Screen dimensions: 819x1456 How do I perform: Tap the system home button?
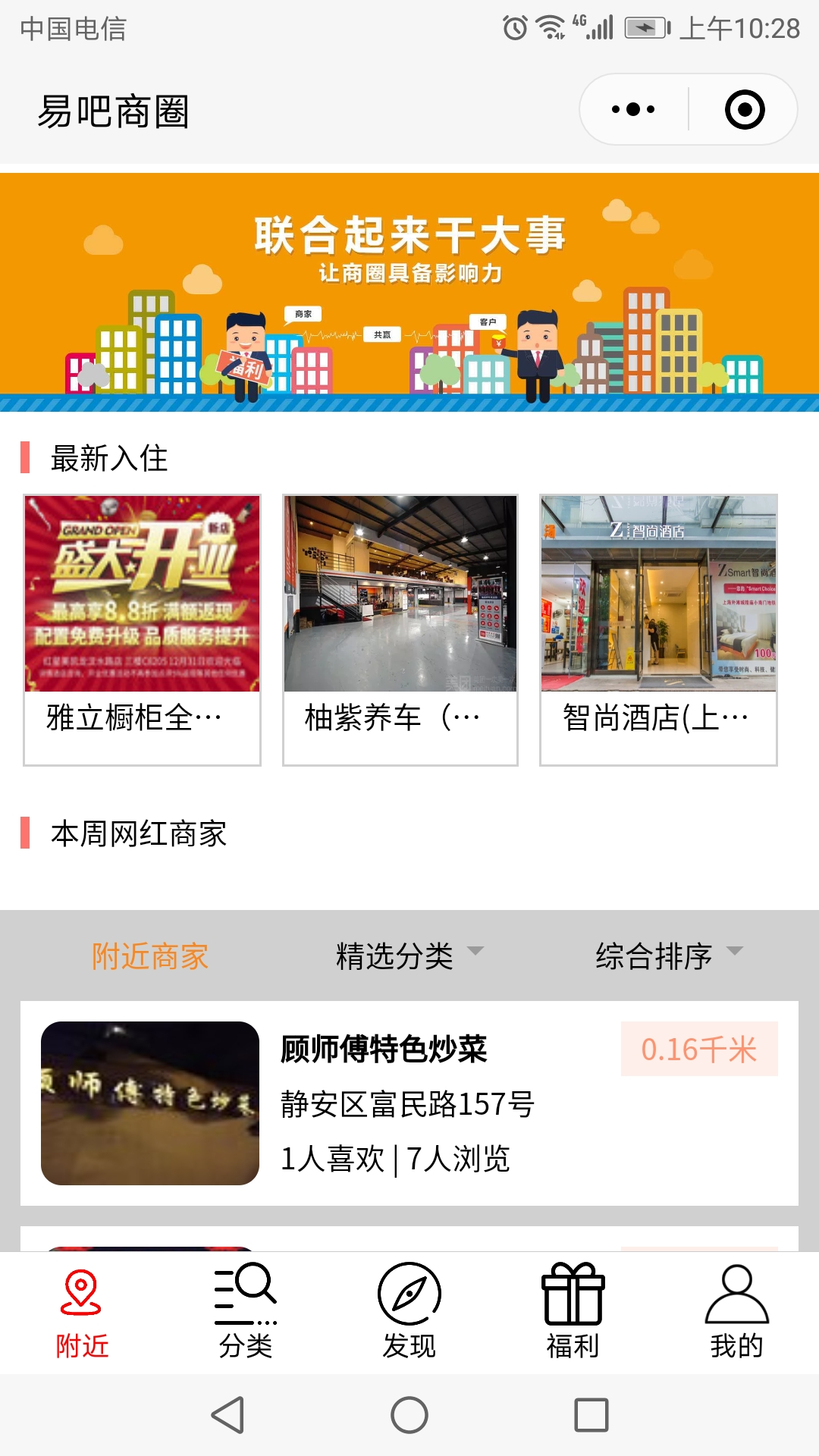[409, 1415]
